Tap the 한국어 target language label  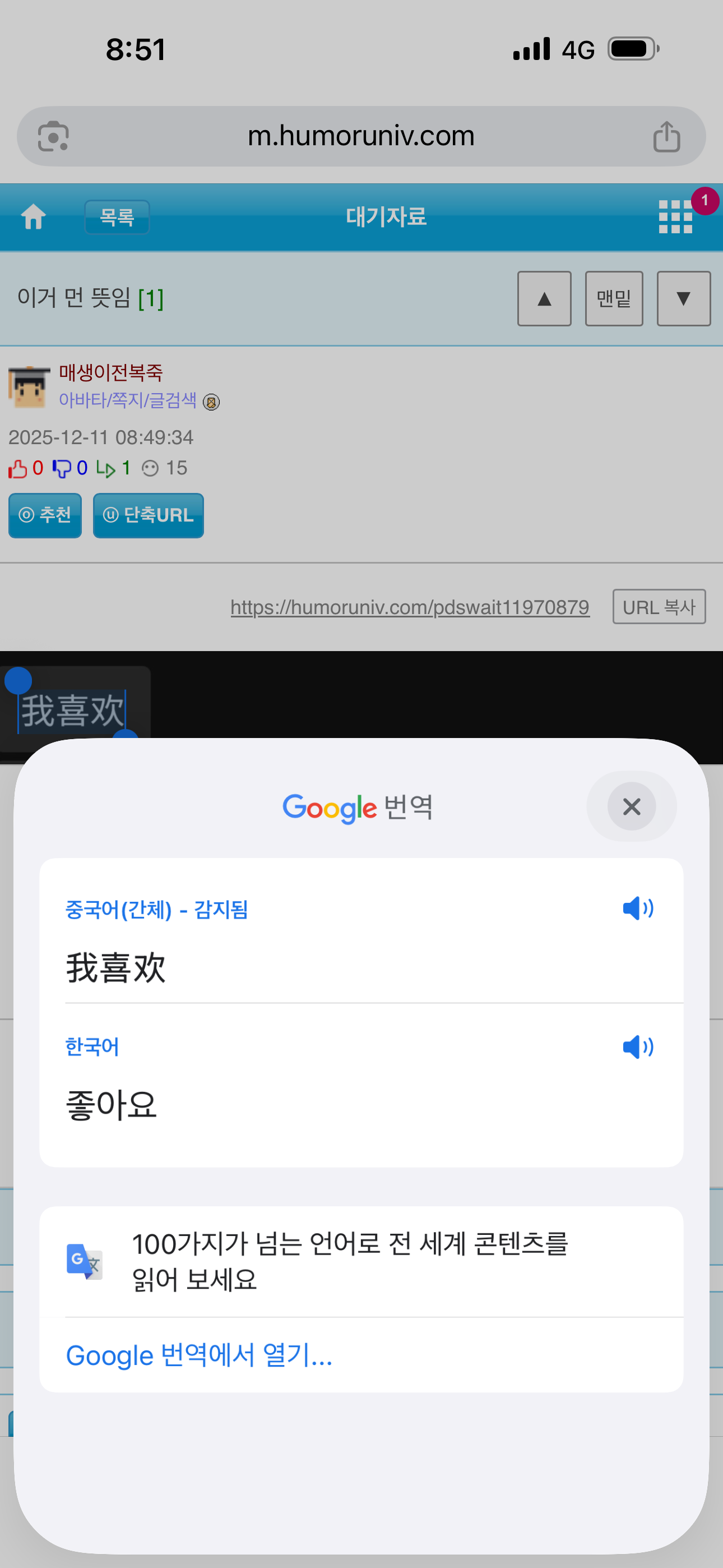(x=92, y=1047)
